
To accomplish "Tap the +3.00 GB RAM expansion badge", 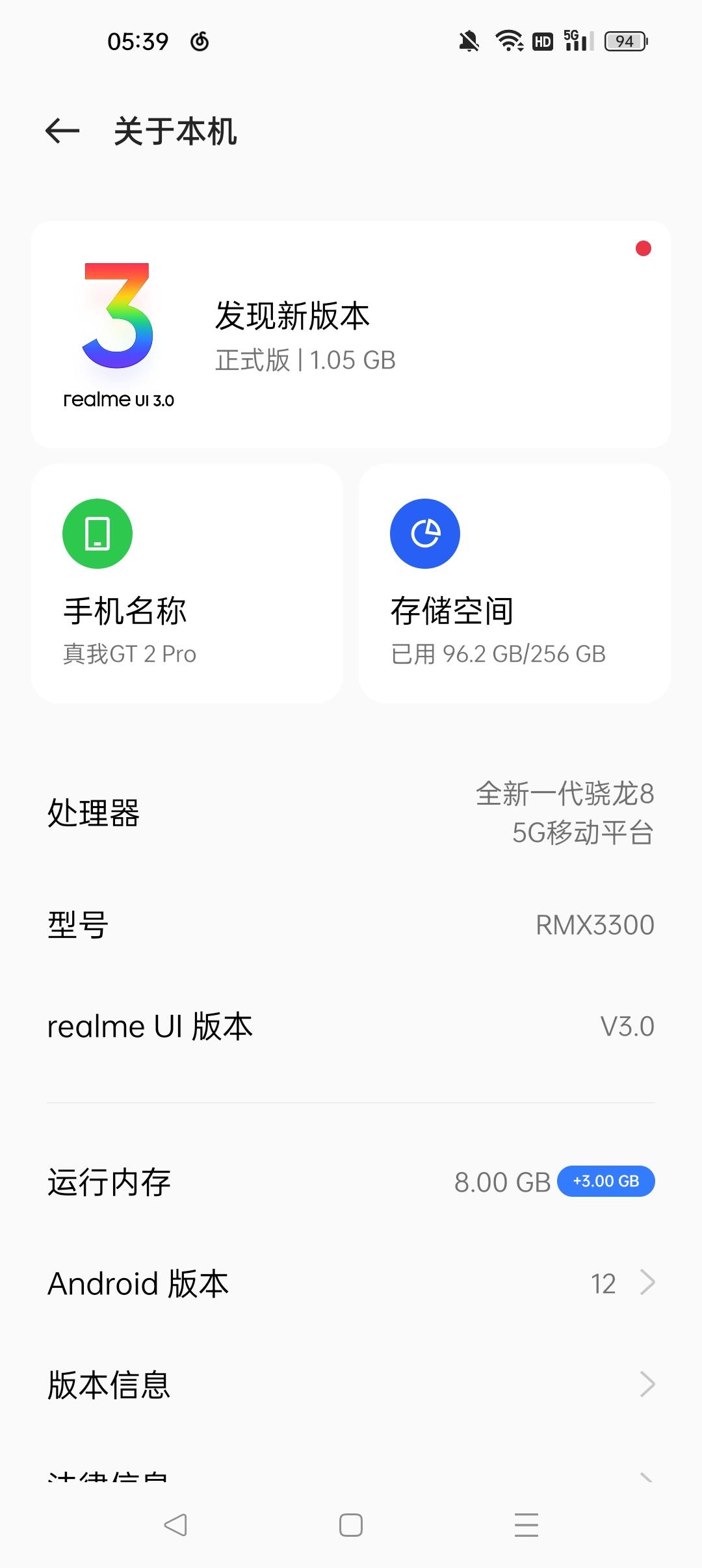I will tap(606, 1181).
